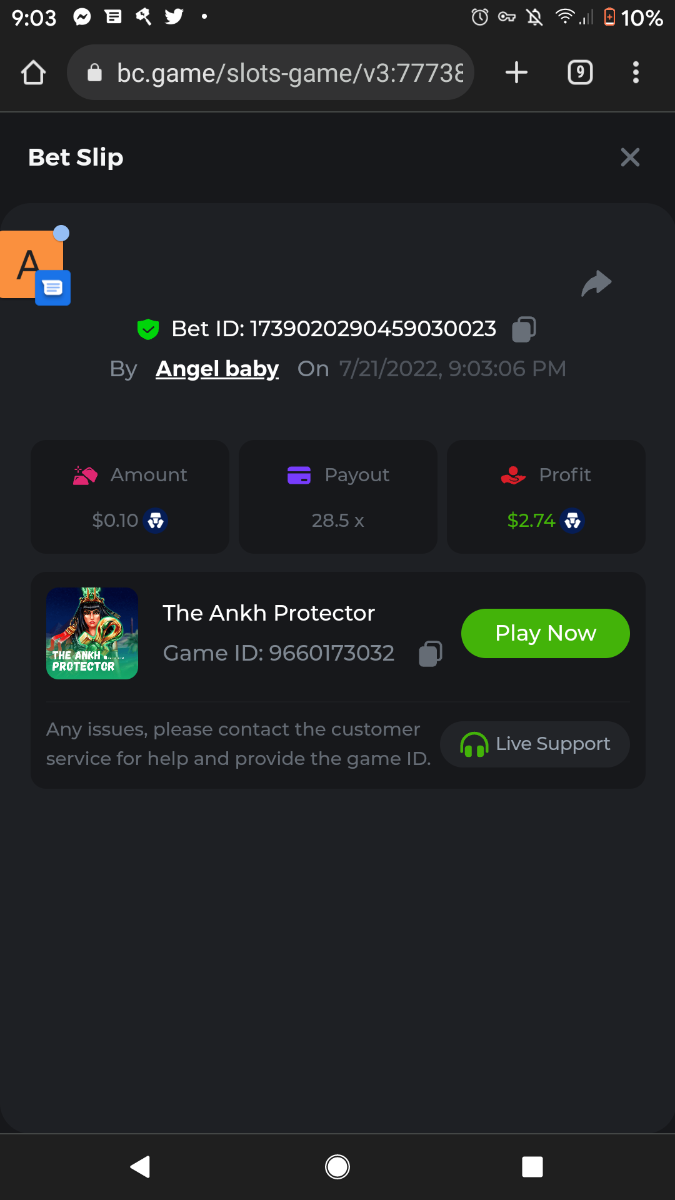
Task: Close the Bet Slip dialog
Action: pos(630,157)
